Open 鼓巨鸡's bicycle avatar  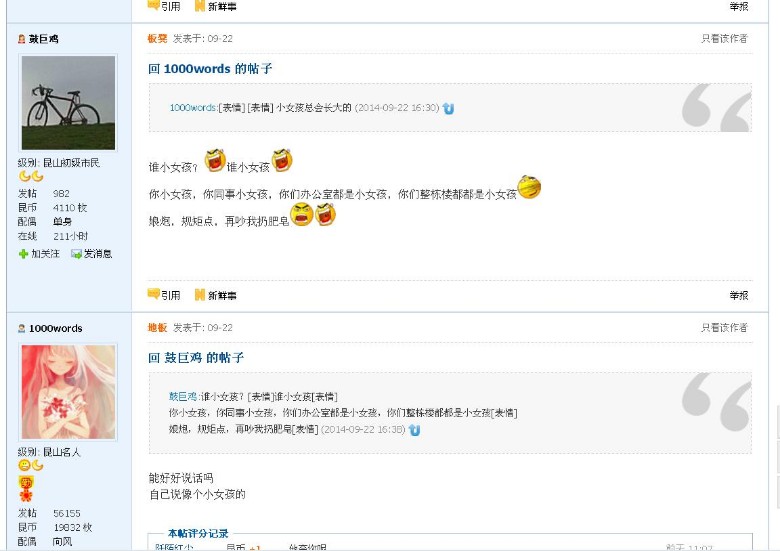(68, 103)
